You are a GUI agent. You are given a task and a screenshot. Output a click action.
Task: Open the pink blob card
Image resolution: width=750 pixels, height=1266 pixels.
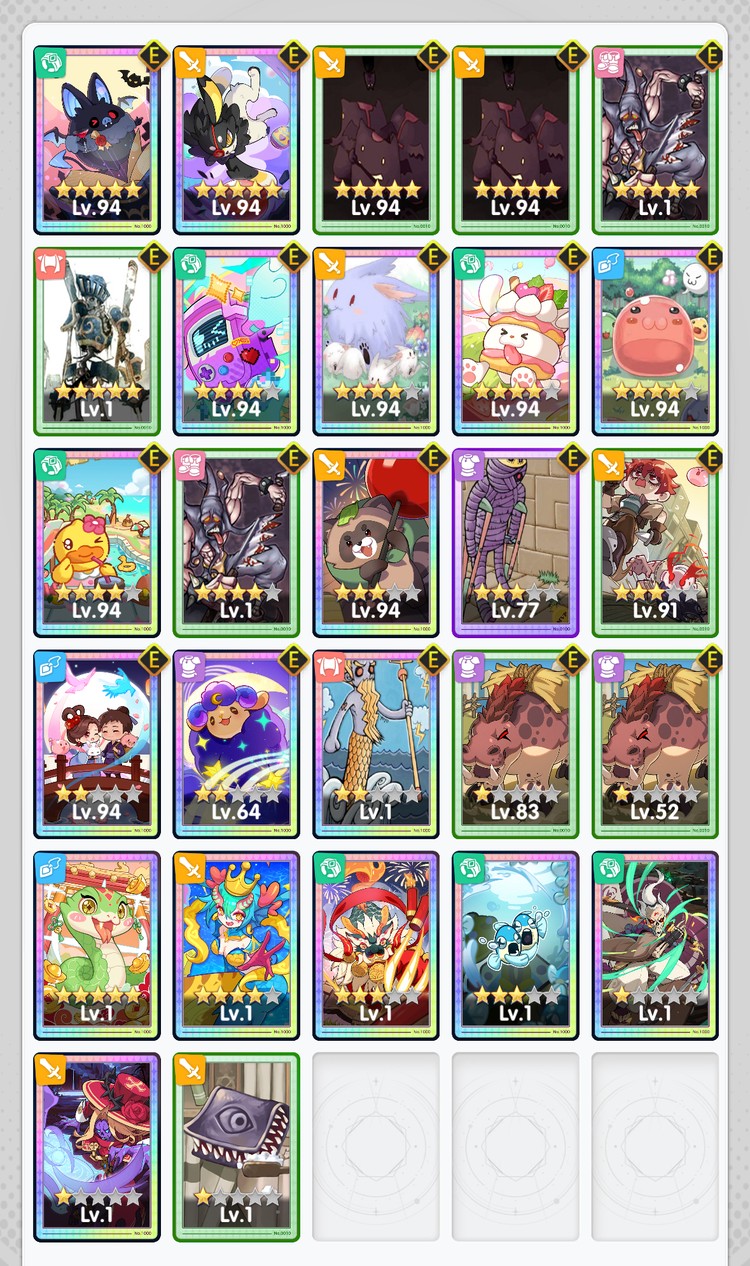click(655, 341)
